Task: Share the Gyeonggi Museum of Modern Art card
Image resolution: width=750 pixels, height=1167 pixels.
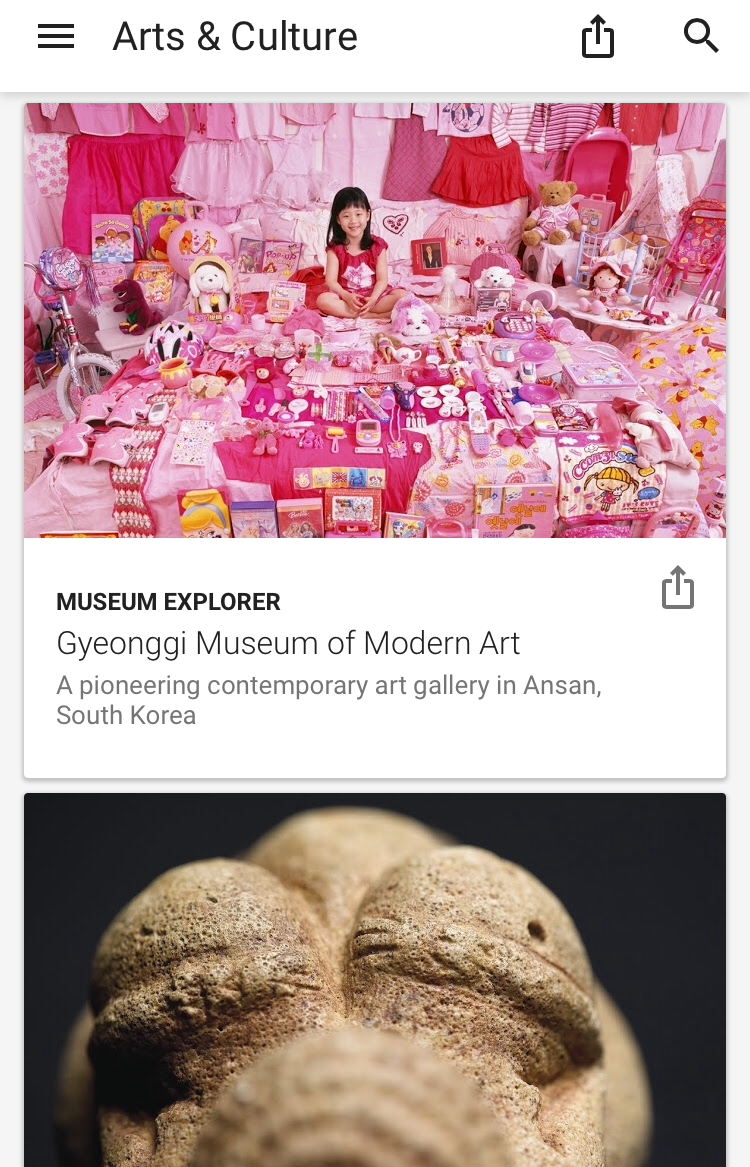Action: pyautogui.click(x=677, y=588)
